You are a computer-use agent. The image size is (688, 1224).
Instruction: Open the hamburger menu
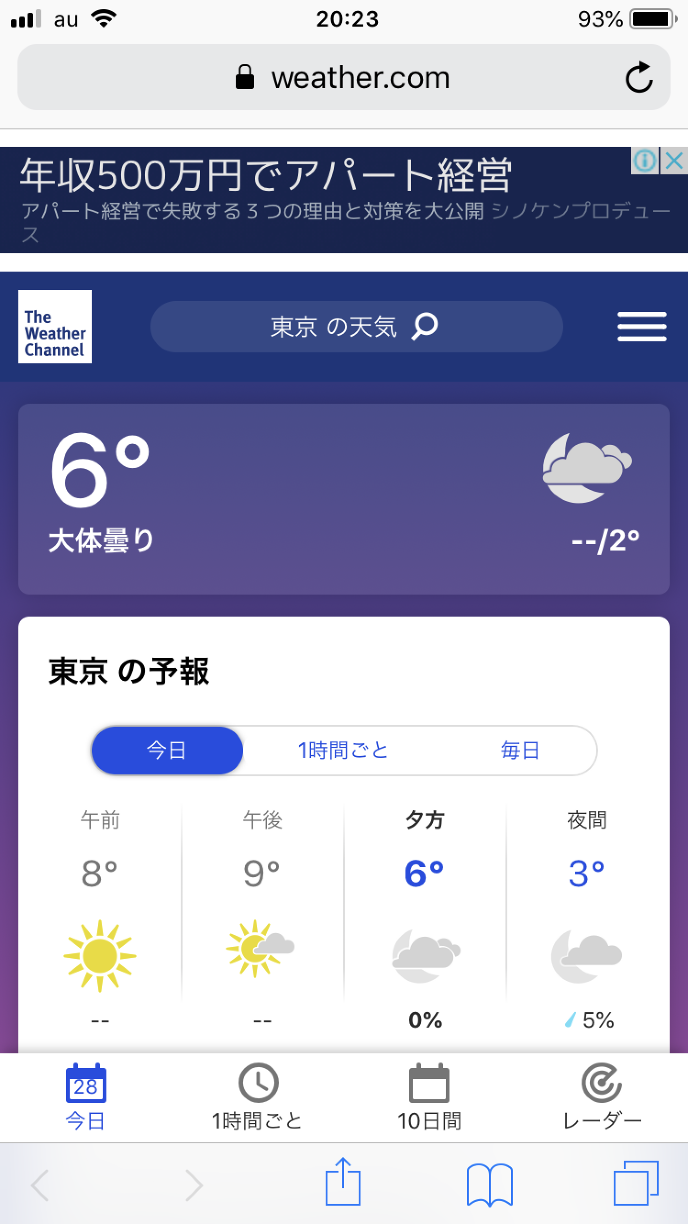pos(641,327)
